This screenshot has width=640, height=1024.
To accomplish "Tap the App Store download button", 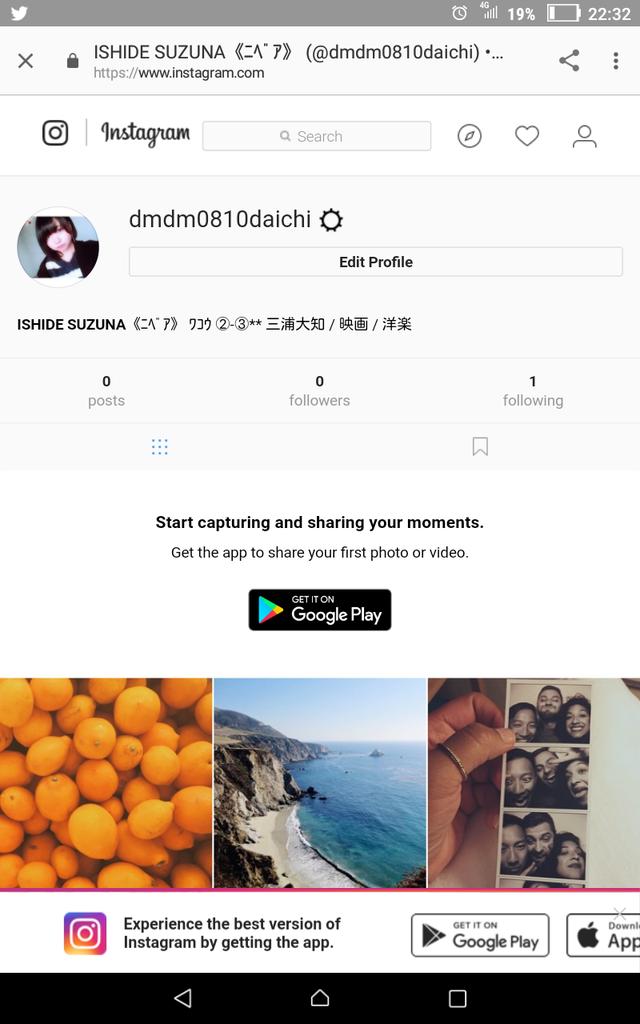I will [603, 935].
